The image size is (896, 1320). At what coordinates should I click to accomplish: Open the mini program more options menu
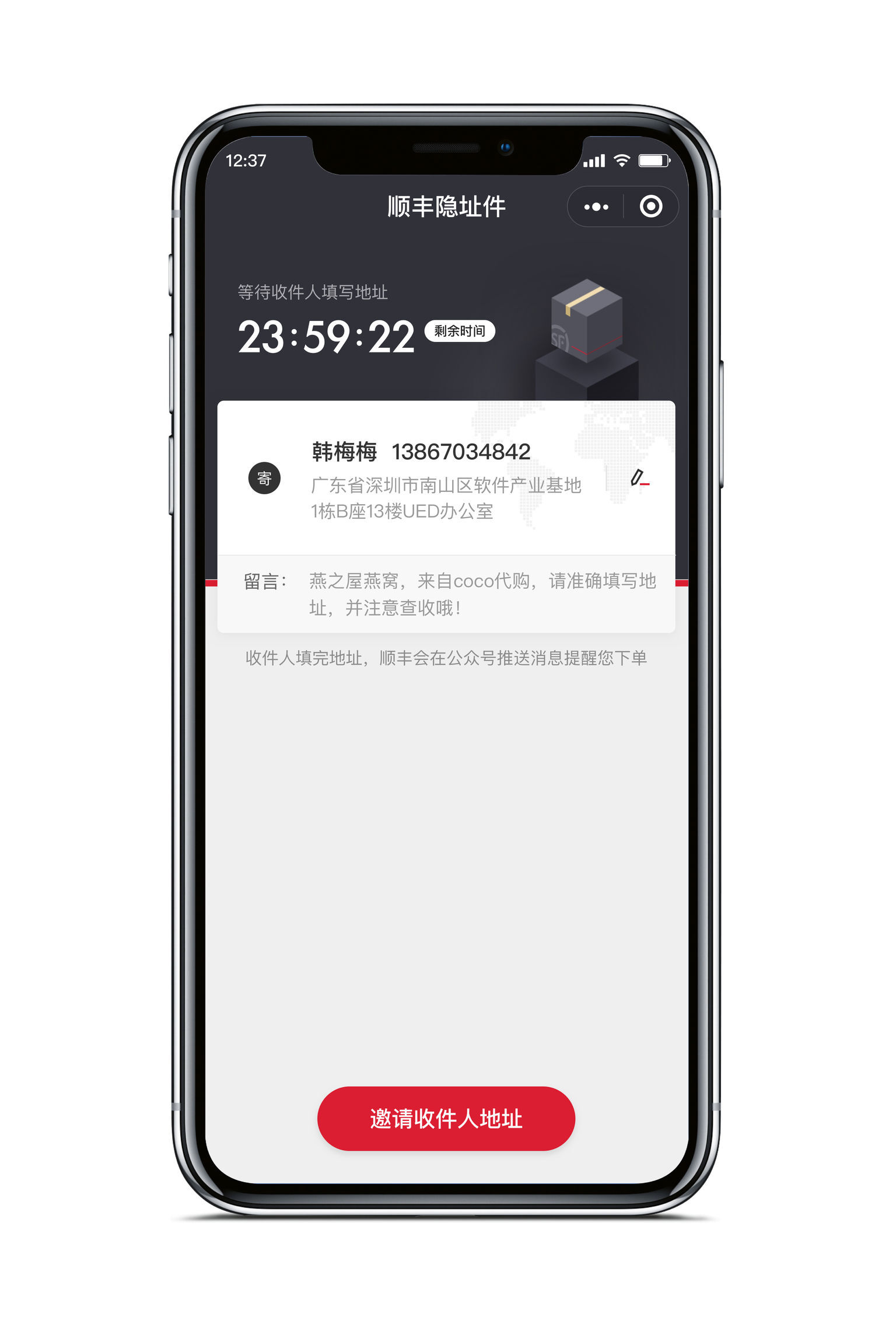(x=596, y=207)
